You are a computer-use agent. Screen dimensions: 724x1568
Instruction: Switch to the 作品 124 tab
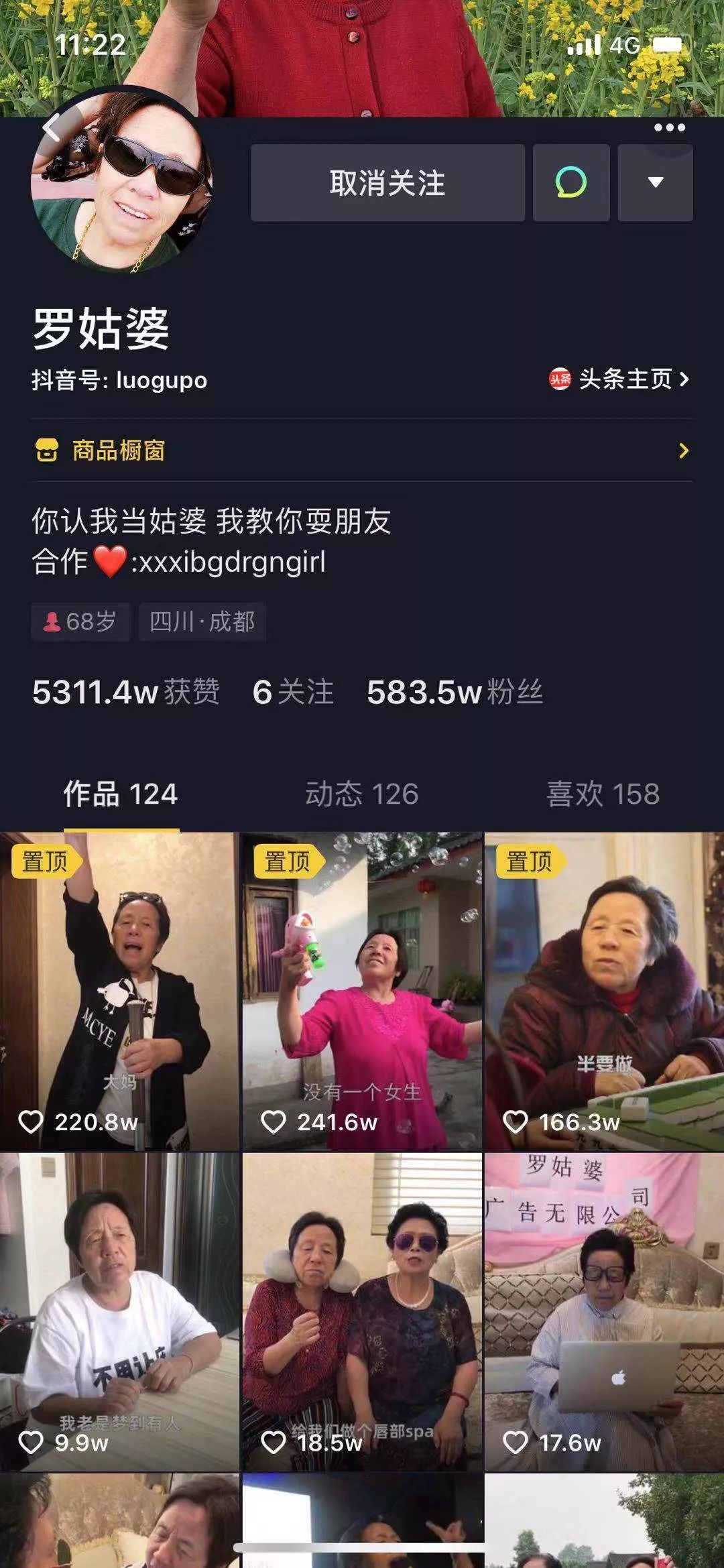[121, 794]
